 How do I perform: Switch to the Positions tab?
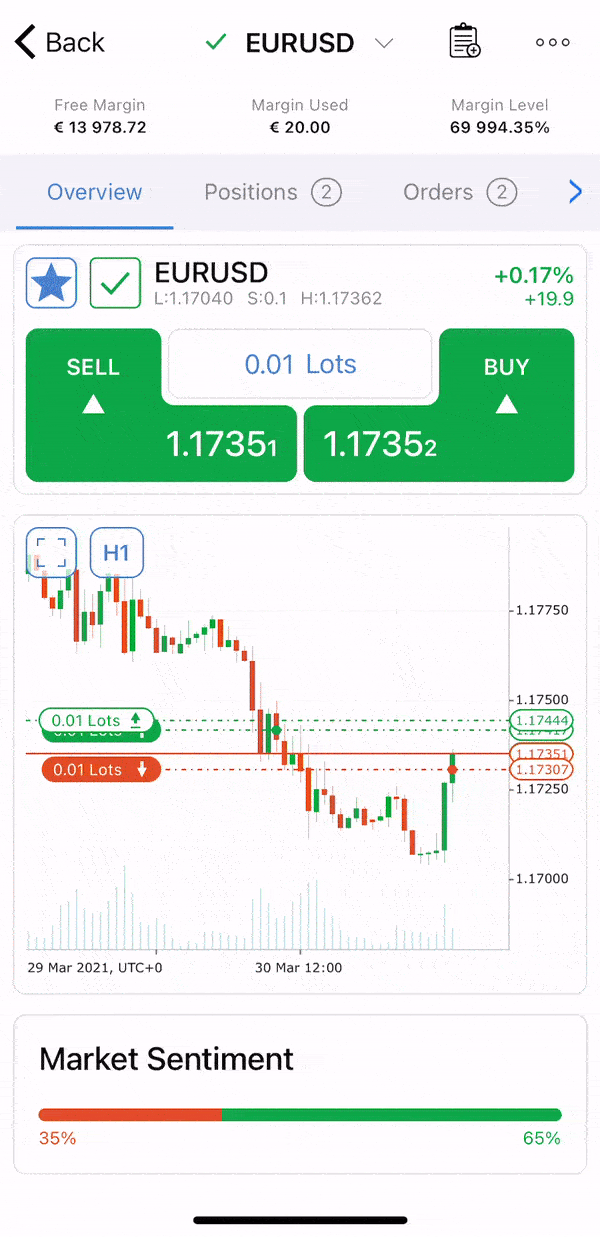click(272, 192)
